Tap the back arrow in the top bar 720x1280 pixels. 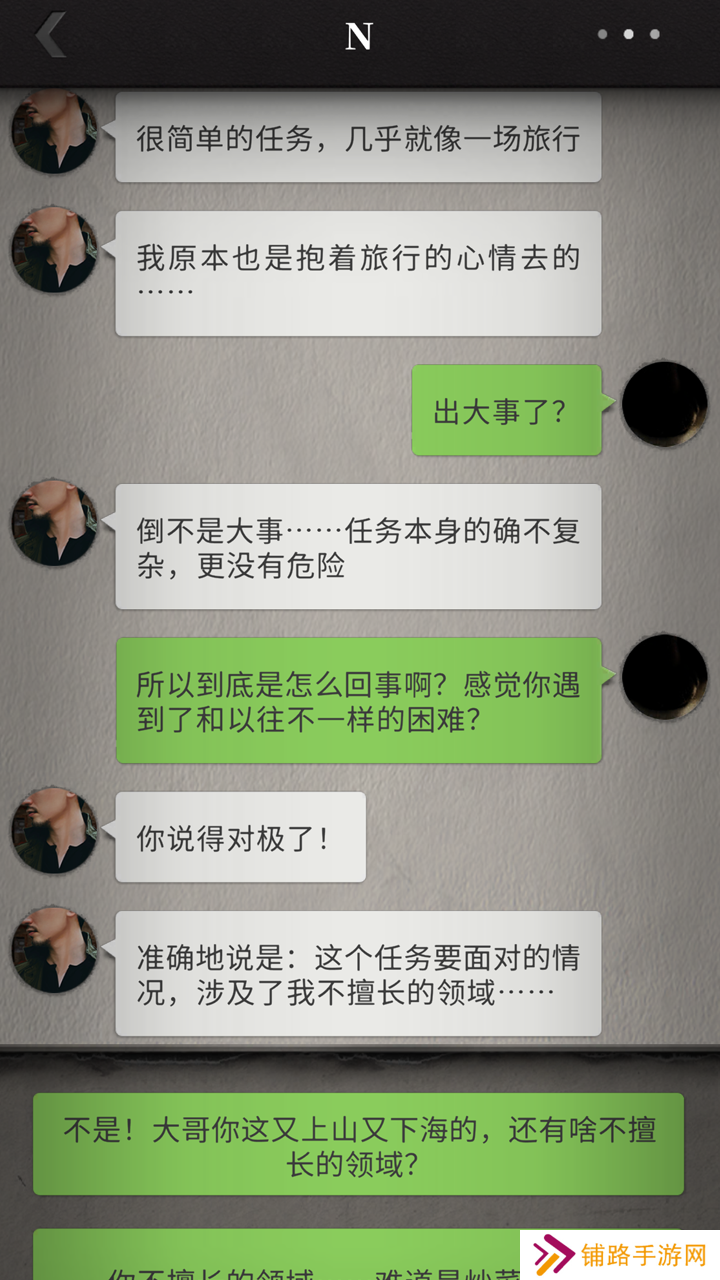(48, 37)
